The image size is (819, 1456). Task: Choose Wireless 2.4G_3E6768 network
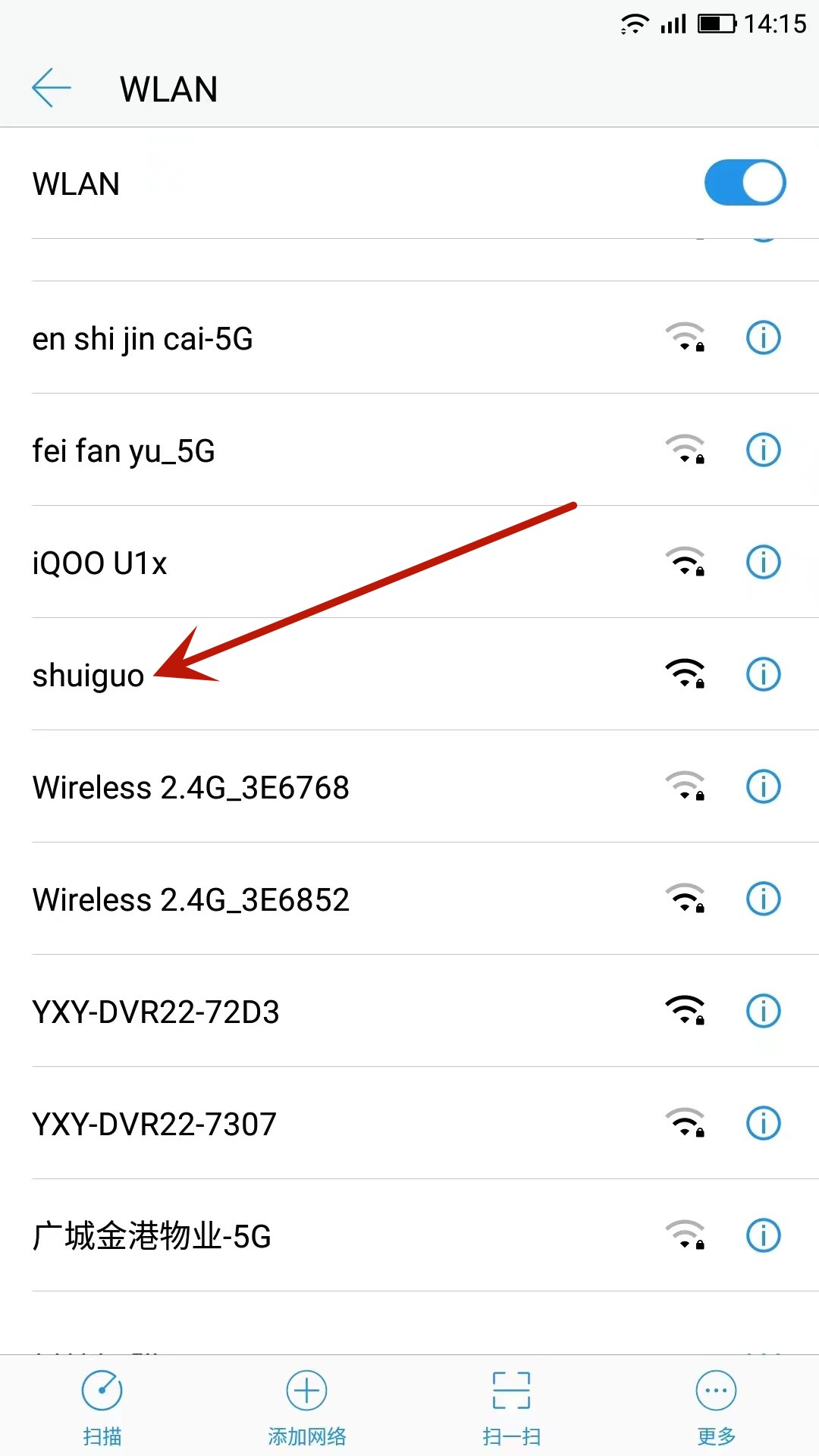coord(190,787)
